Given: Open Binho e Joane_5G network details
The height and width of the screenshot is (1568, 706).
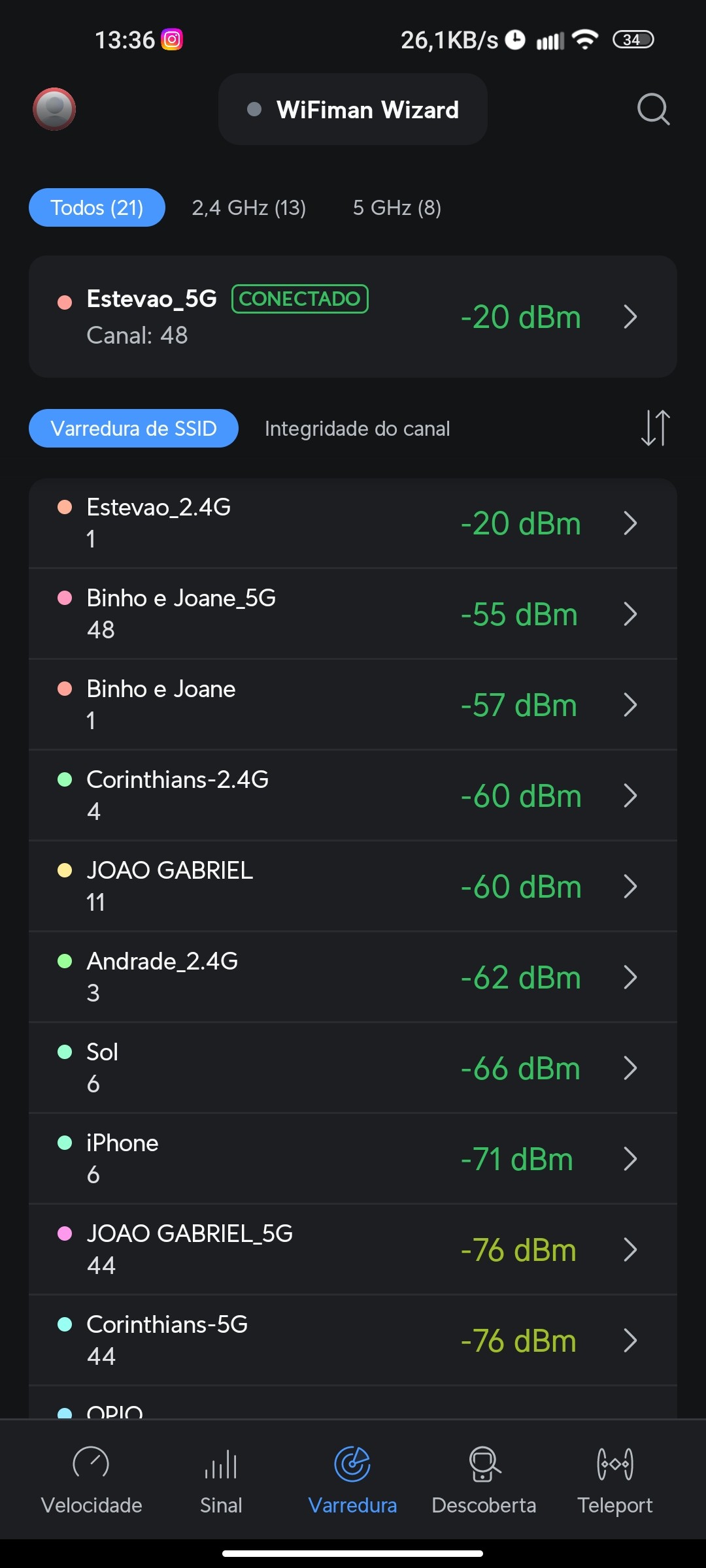Looking at the screenshot, I should point(353,614).
